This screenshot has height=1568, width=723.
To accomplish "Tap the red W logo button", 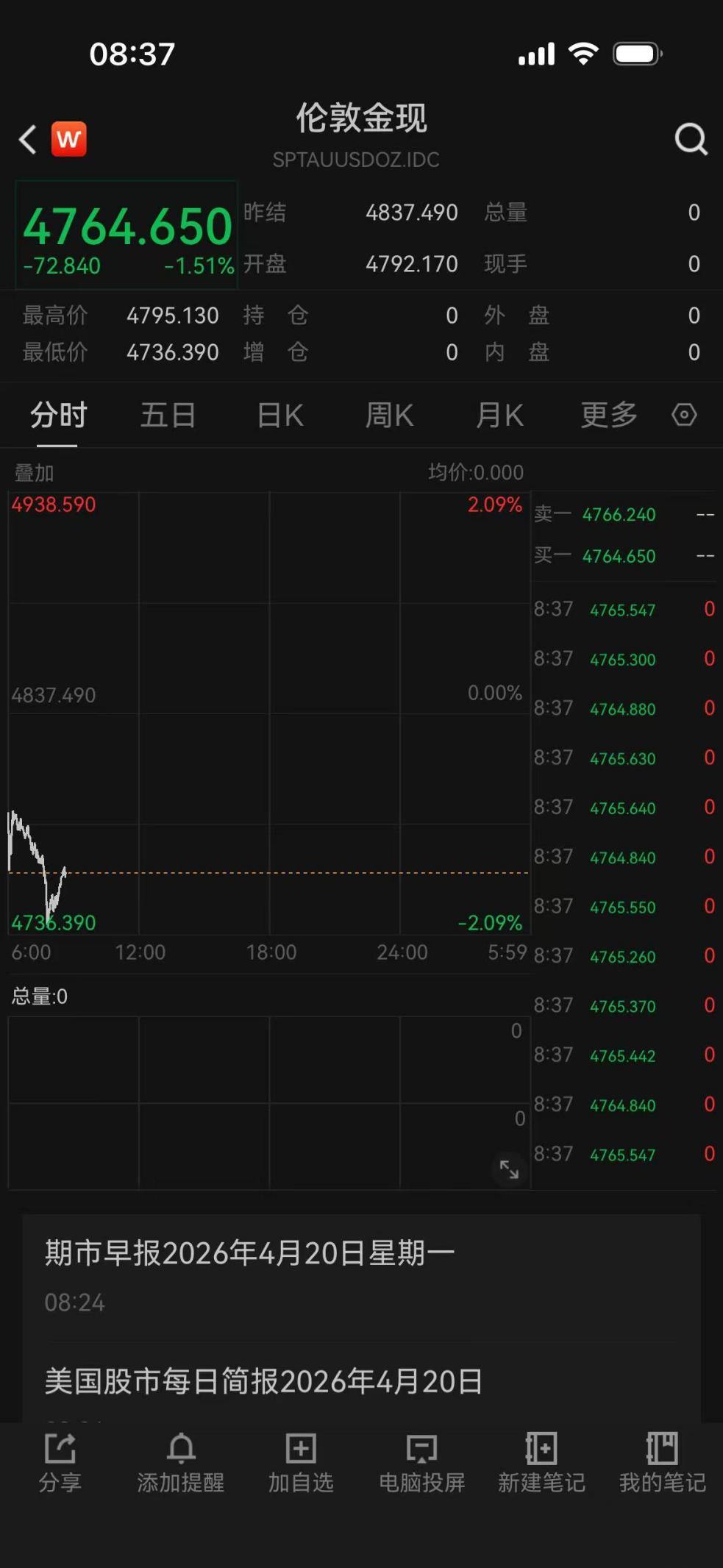I will pos(69,139).
